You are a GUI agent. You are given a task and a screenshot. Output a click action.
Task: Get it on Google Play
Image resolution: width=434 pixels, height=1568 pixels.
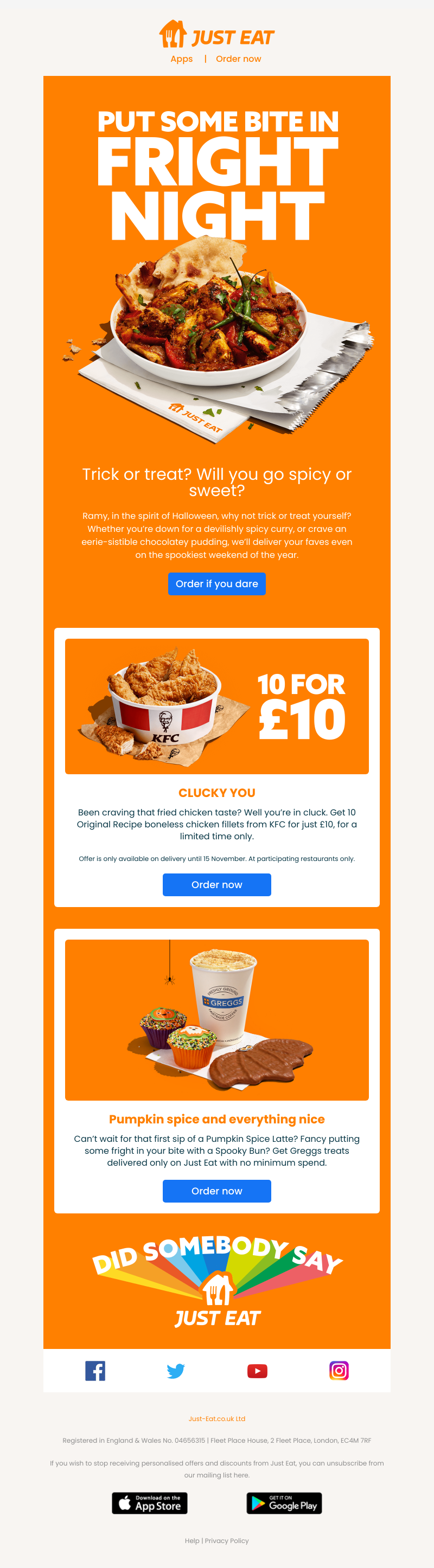tap(284, 1503)
